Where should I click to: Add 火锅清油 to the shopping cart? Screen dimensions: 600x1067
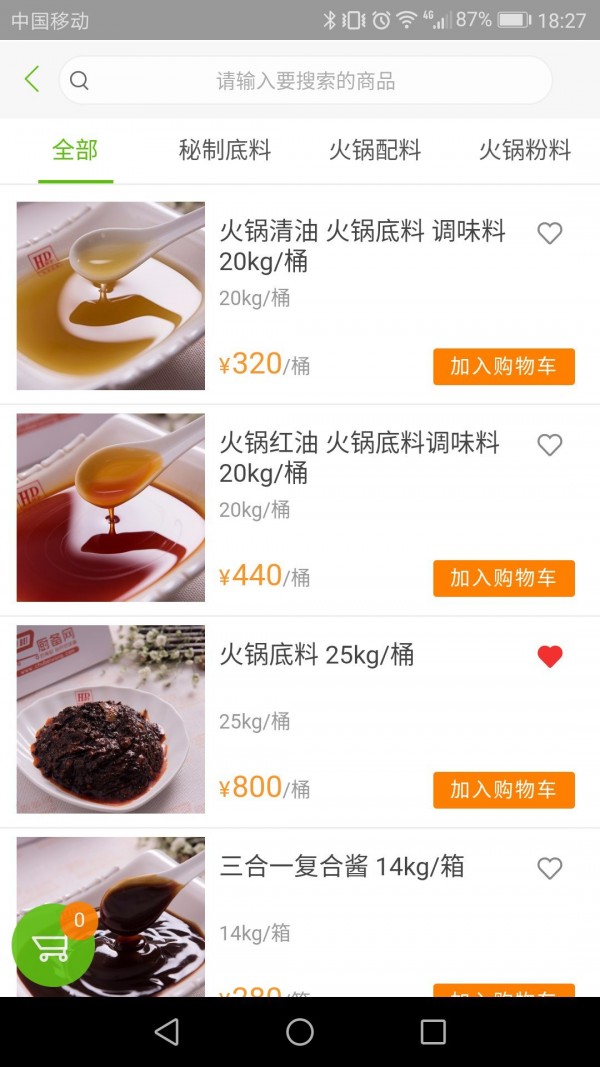click(503, 366)
